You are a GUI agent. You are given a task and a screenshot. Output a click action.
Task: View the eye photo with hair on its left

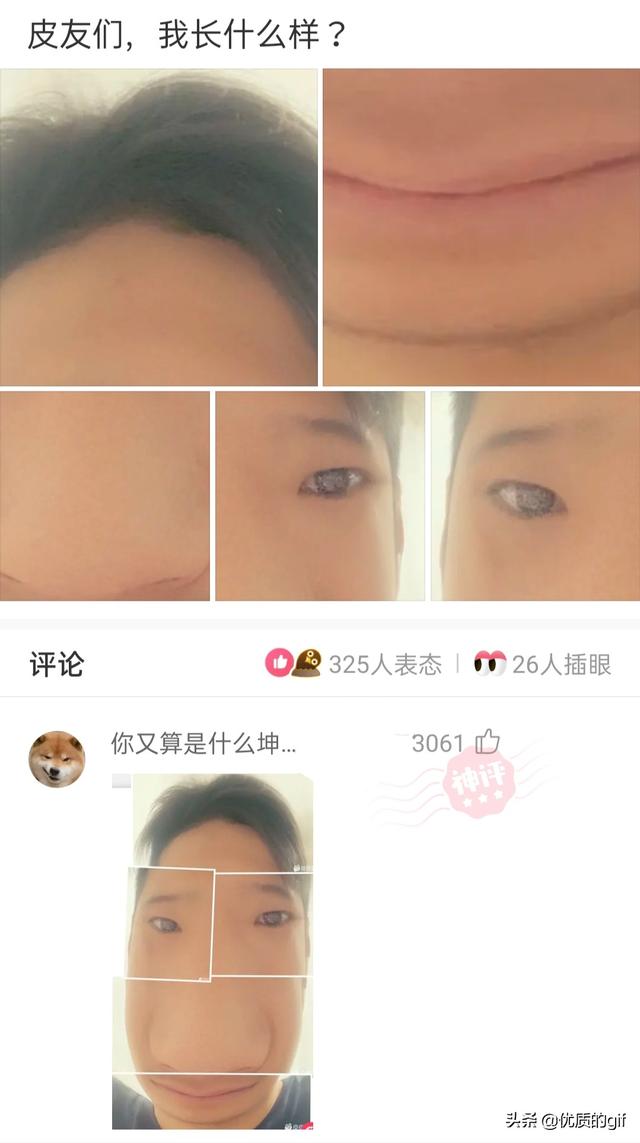click(535, 496)
